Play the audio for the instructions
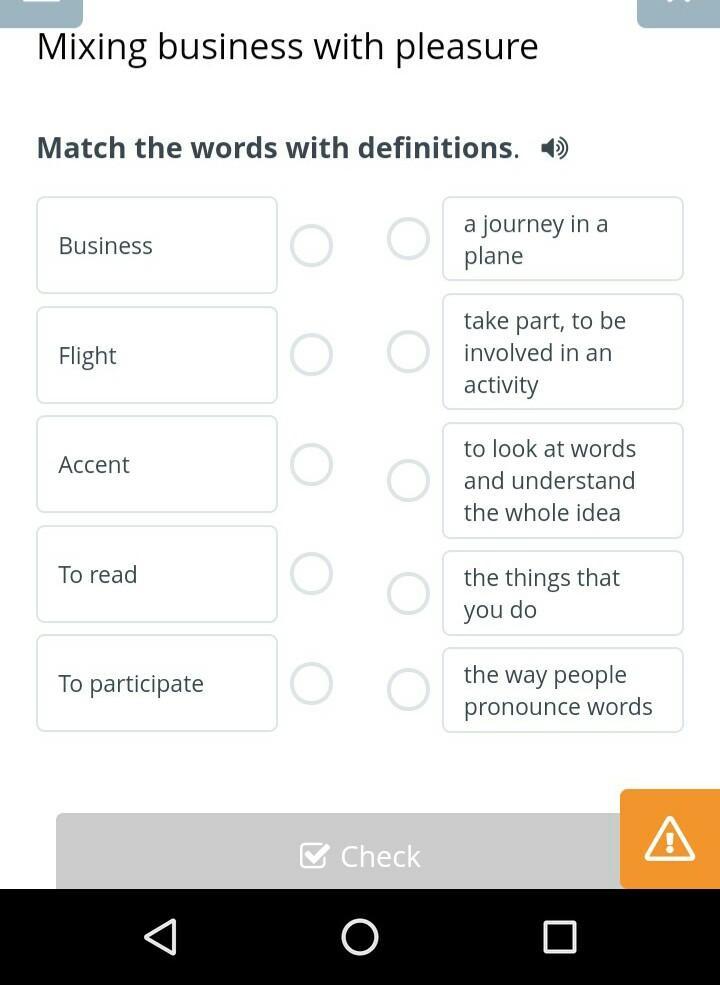Screen dimensions: 720x985 (x=555, y=149)
